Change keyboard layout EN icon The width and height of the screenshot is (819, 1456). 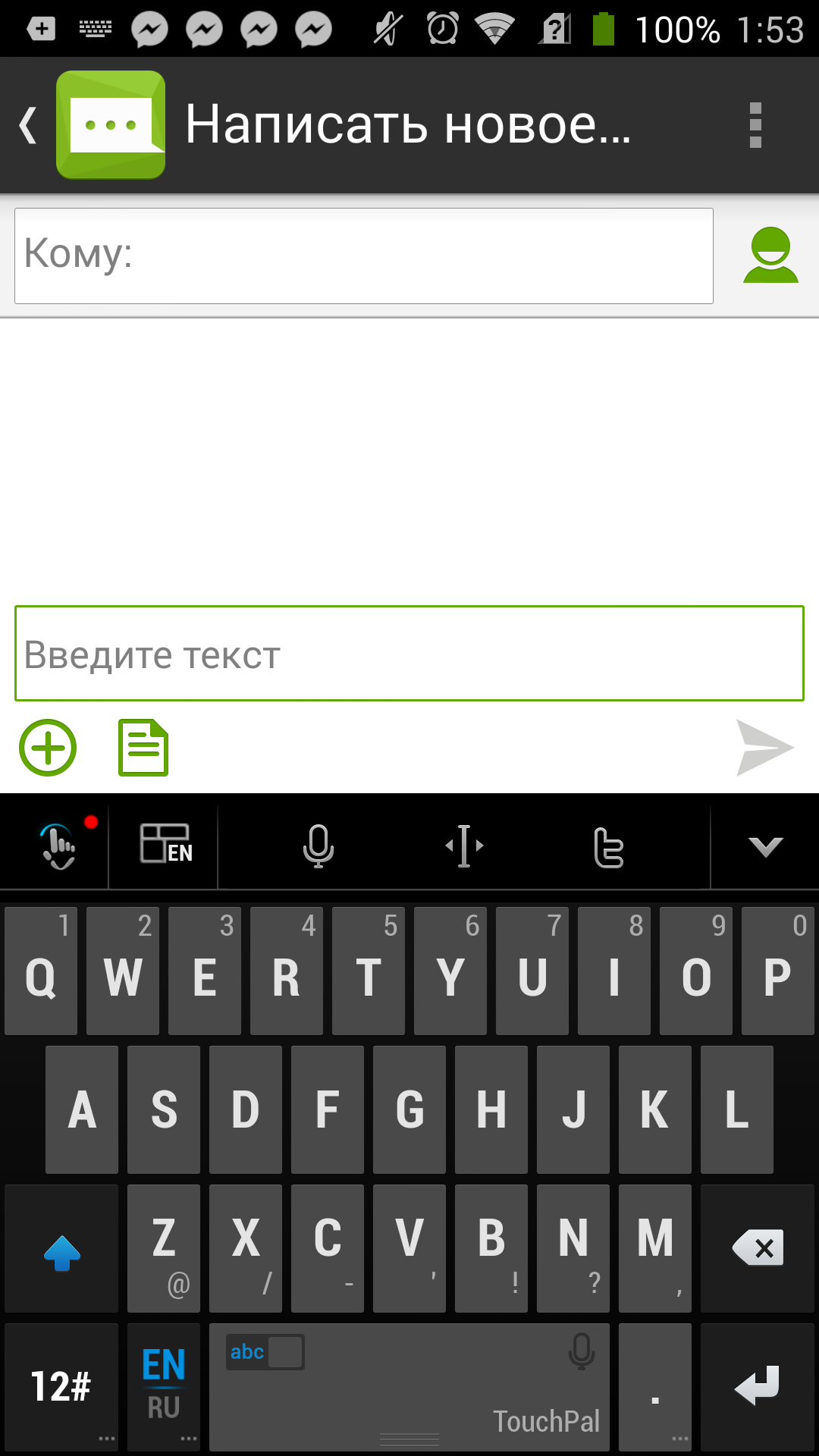coord(165,844)
